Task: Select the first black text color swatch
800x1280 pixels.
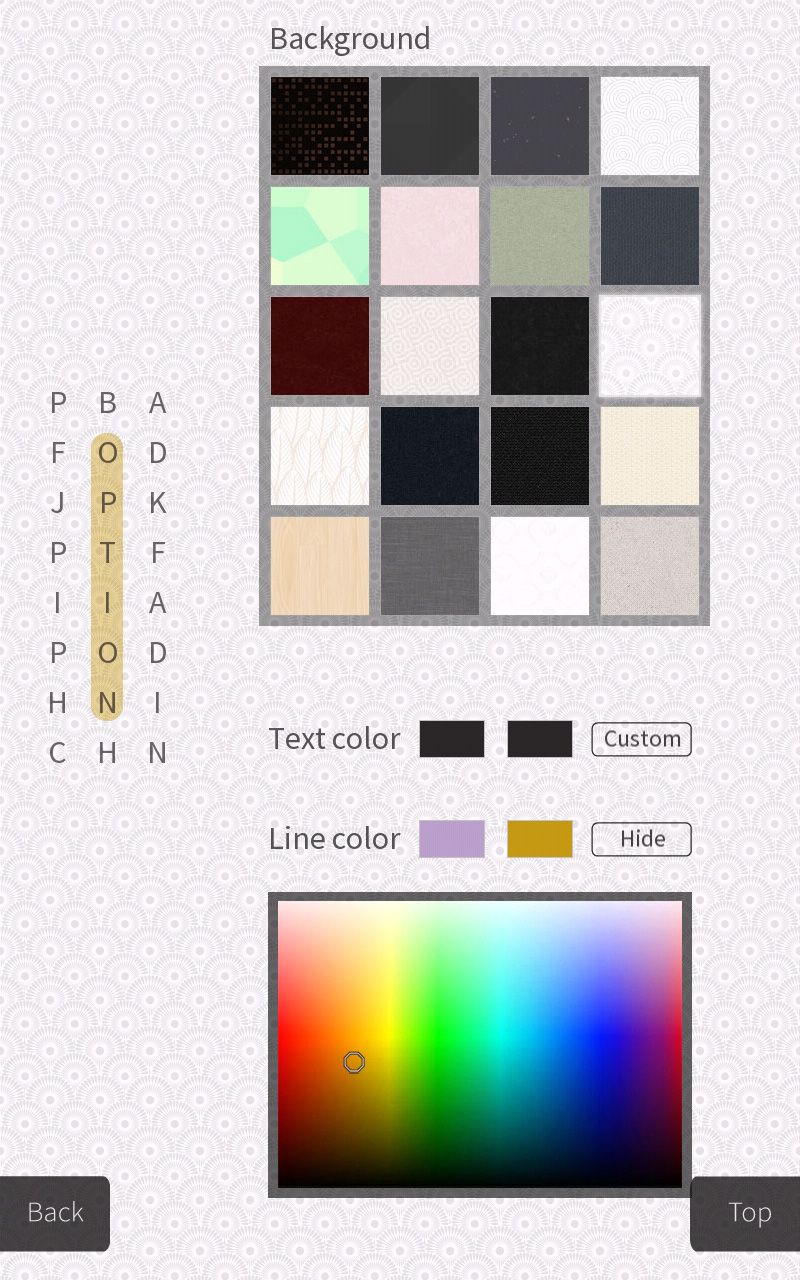Action: [x=452, y=739]
